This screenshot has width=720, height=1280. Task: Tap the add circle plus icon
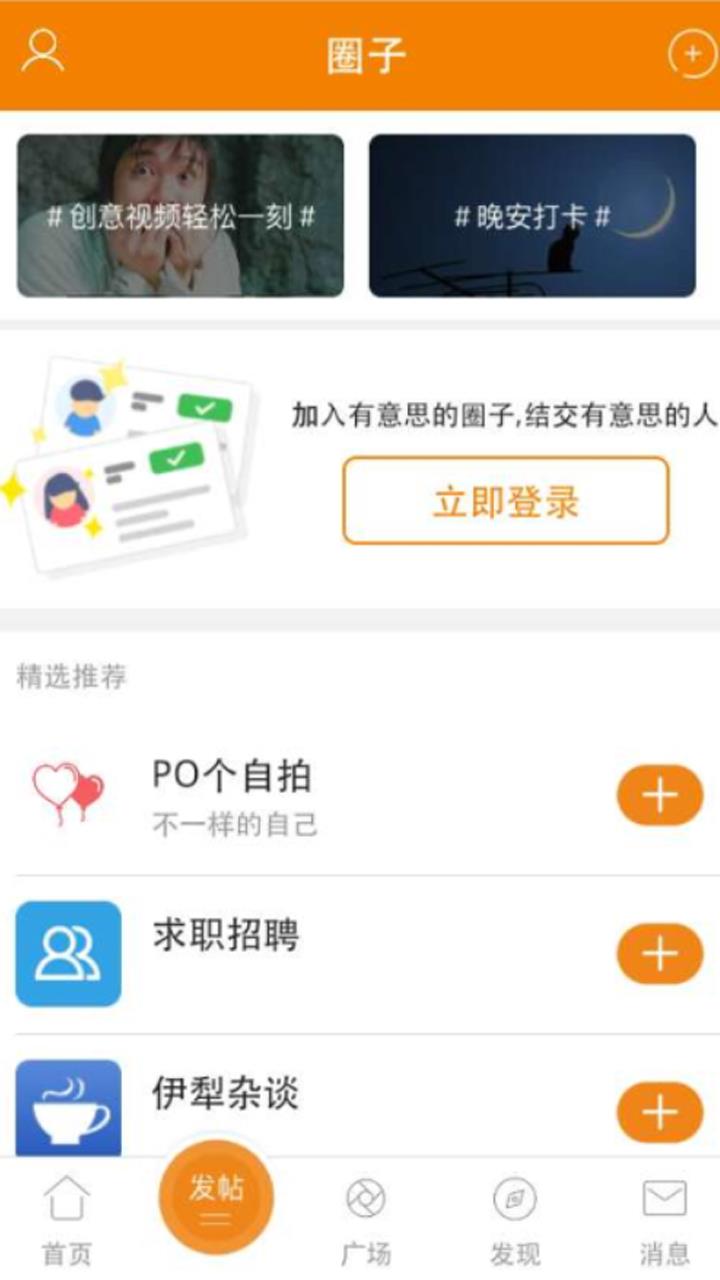692,54
